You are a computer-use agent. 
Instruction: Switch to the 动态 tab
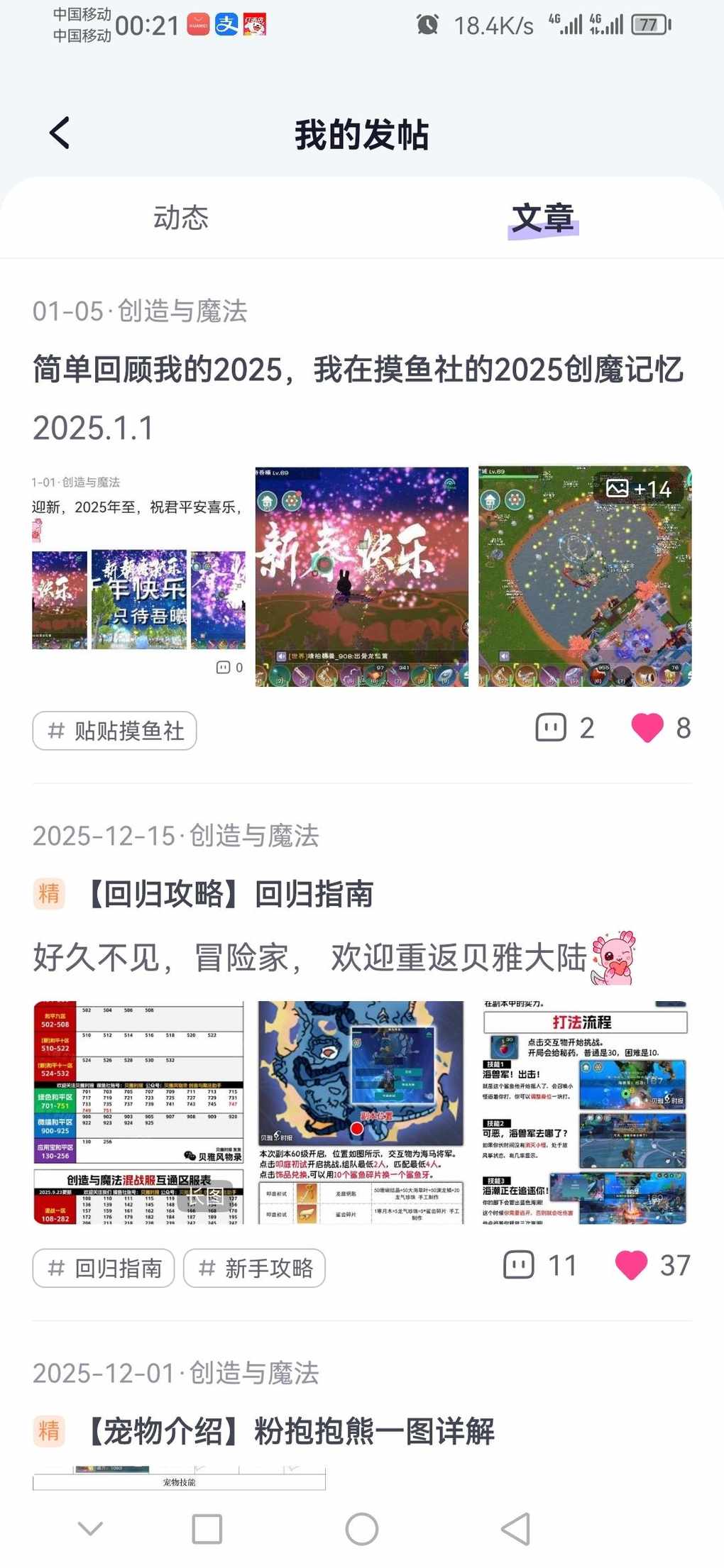(181, 218)
